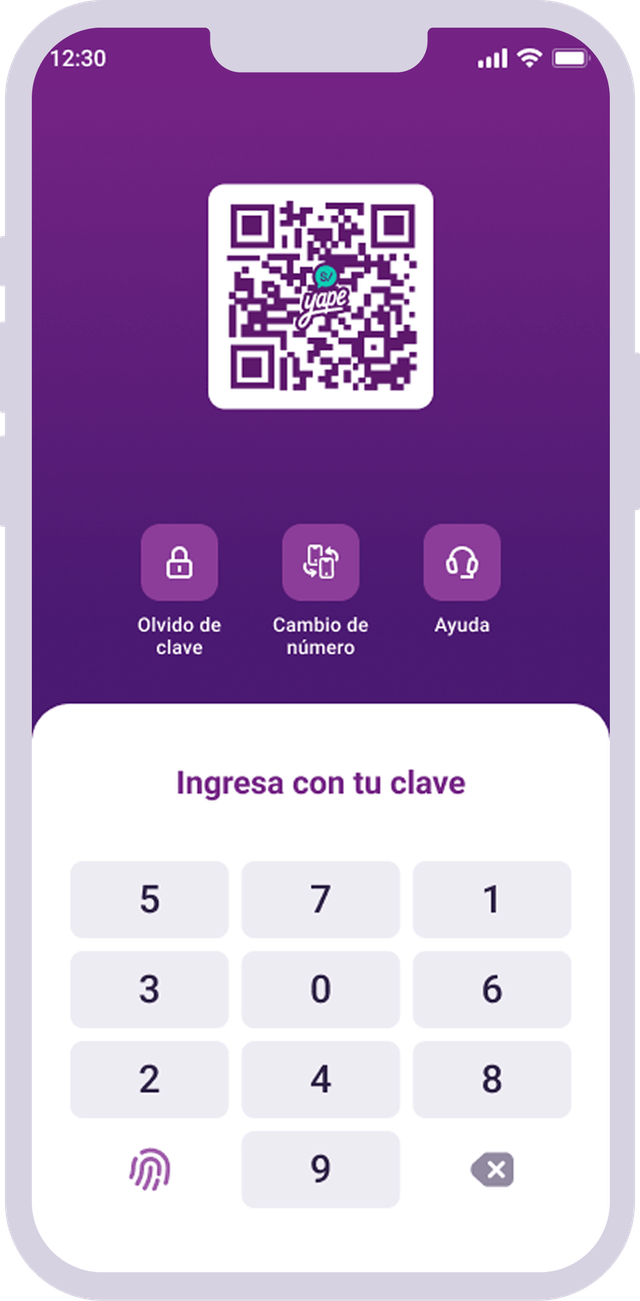Enter digit 5 on keypad
Viewport: 640px width, 1301px height.
(x=149, y=899)
